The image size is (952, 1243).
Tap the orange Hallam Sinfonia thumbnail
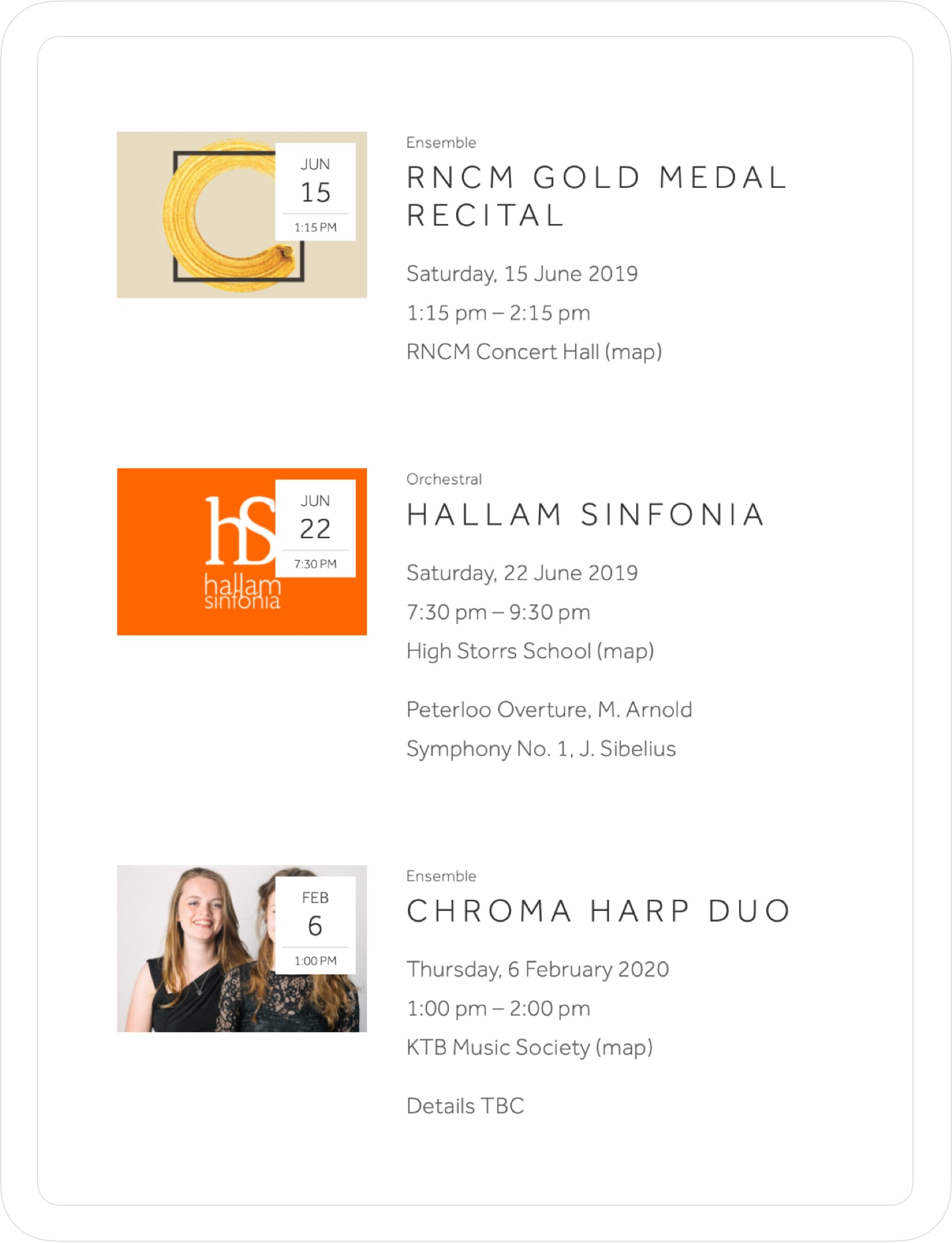tap(198, 551)
